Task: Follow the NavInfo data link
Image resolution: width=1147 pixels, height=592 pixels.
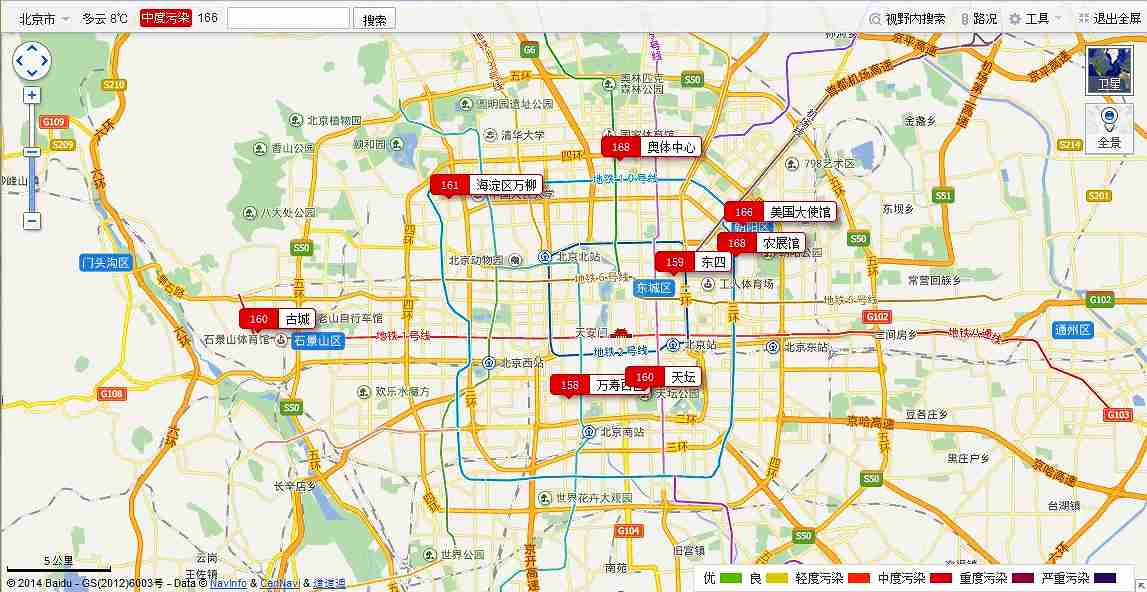Action: click(227, 583)
